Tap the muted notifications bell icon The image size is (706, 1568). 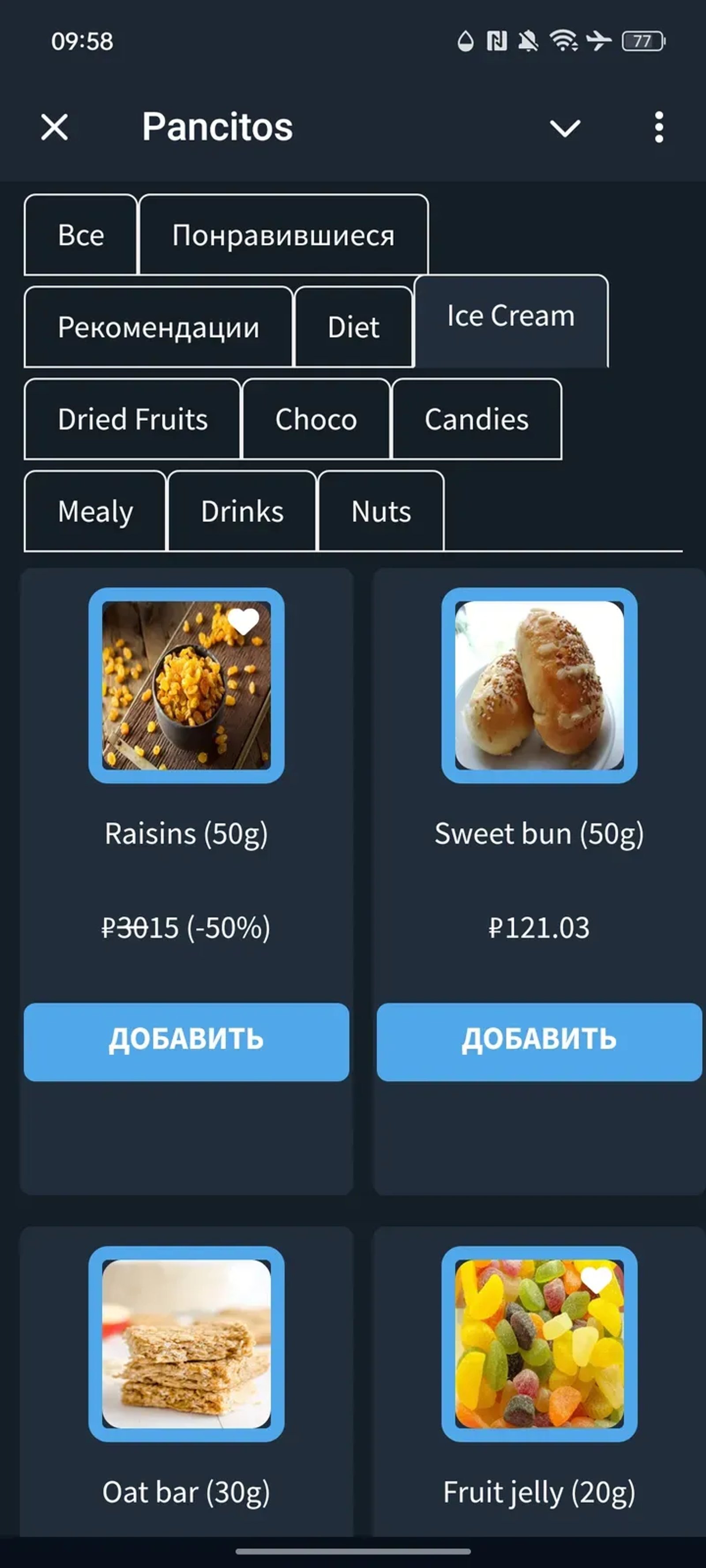click(528, 41)
